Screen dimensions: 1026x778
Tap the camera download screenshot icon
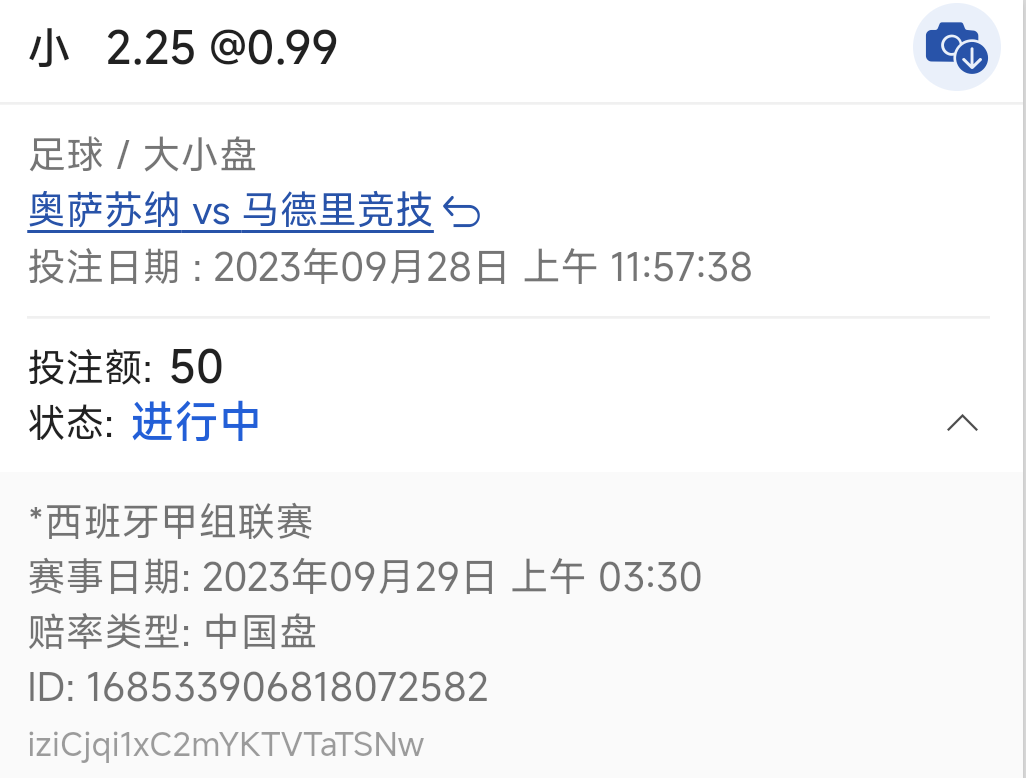(x=956, y=47)
